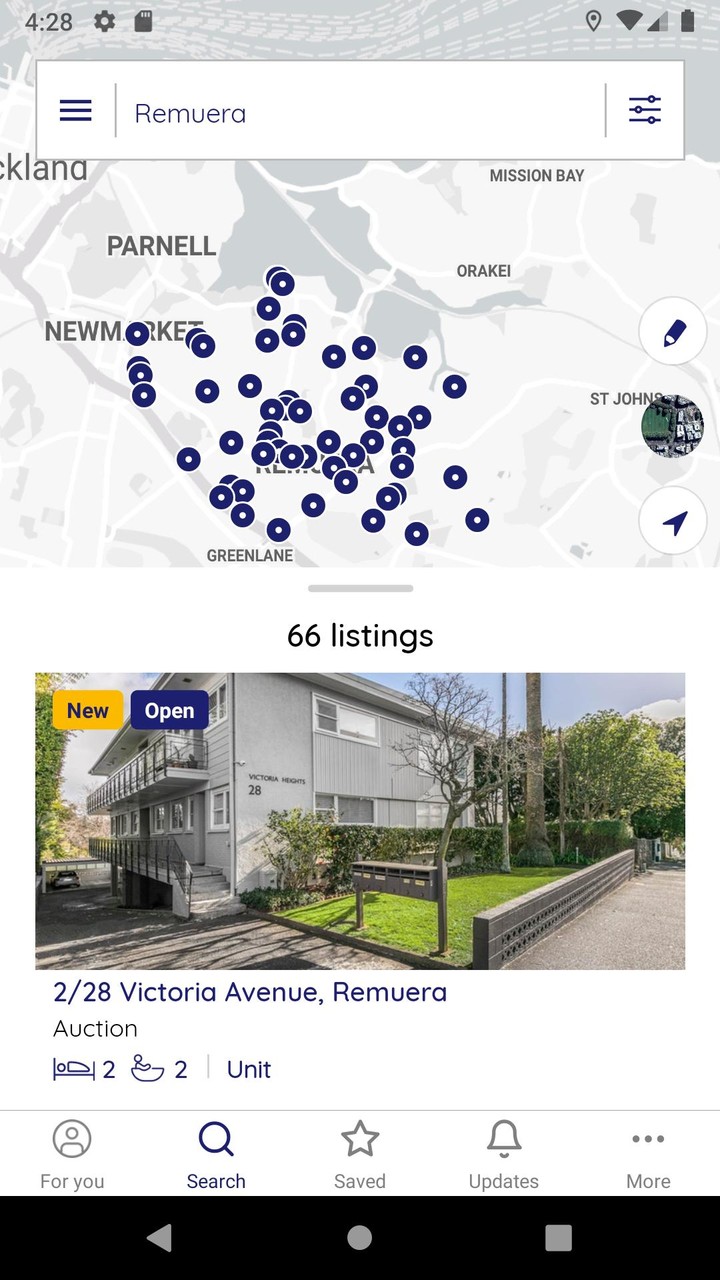Switch to the Saved tab
The image size is (720, 1280).
[360, 1155]
